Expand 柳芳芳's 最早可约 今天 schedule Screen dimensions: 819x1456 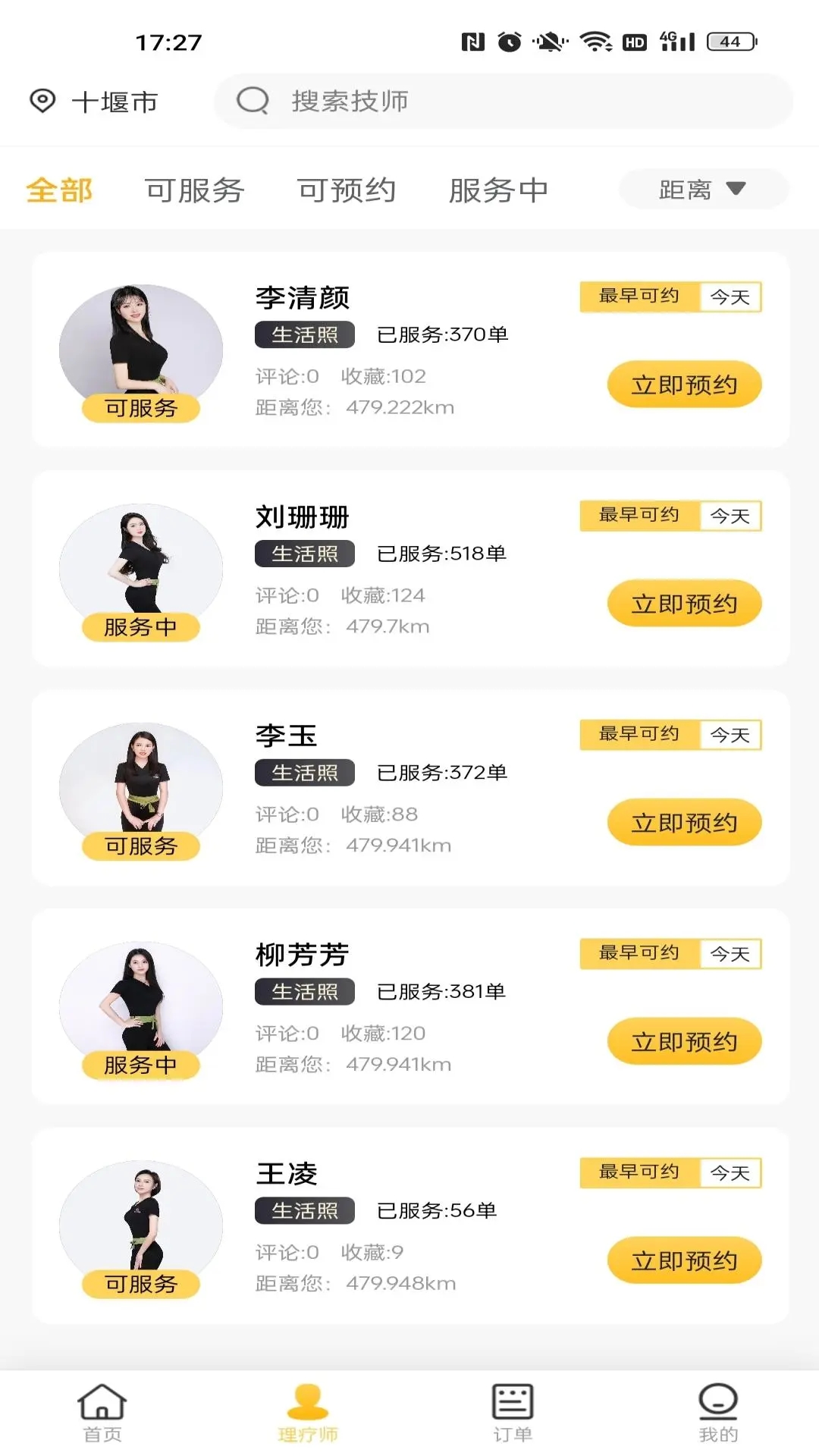(x=669, y=954)
